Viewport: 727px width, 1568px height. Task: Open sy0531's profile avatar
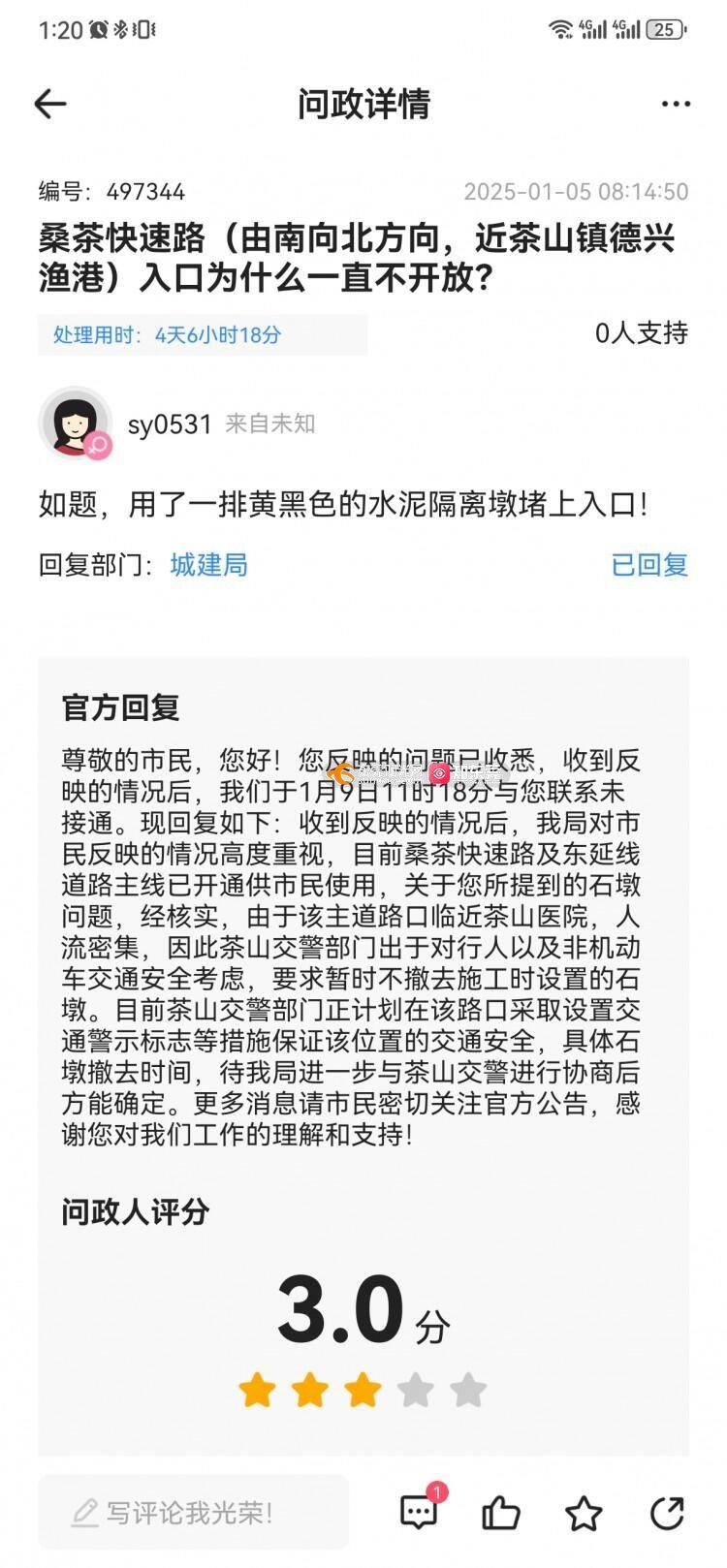(x=75, y=423)
